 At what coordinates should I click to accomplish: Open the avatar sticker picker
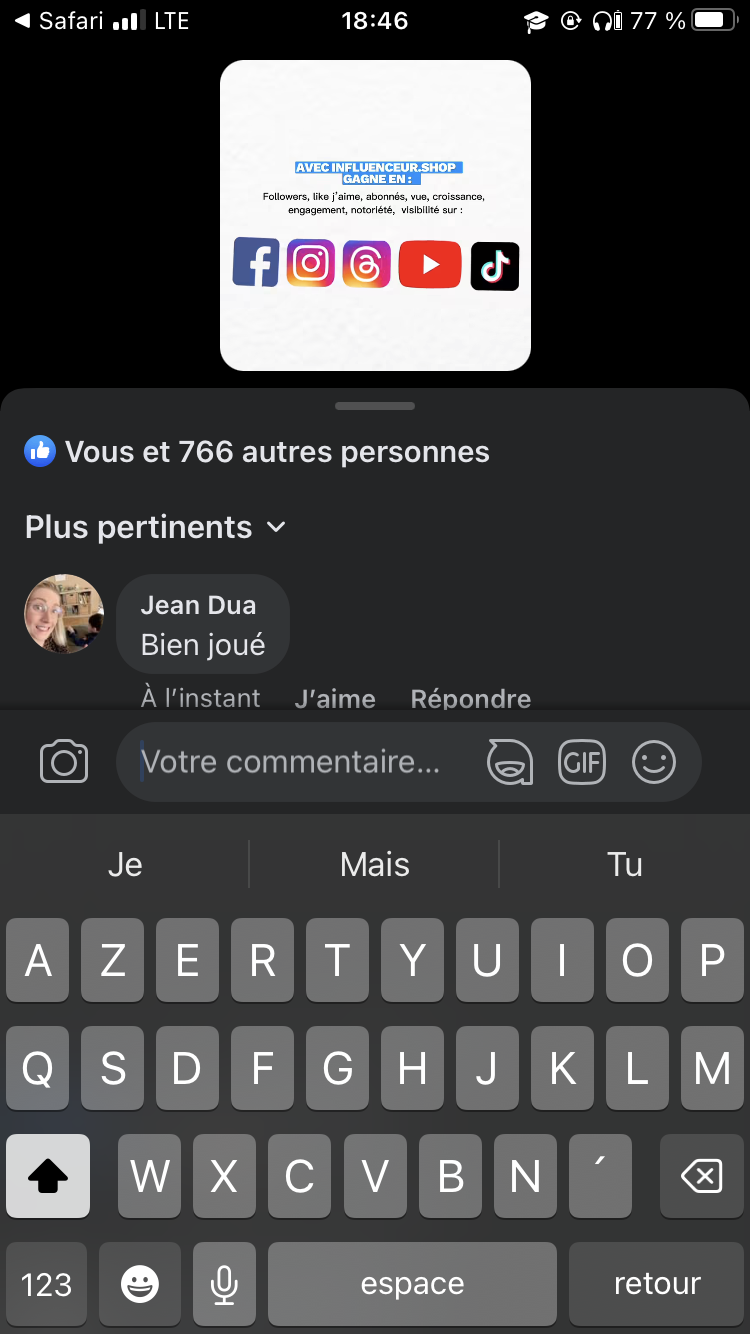click(509, 762)
